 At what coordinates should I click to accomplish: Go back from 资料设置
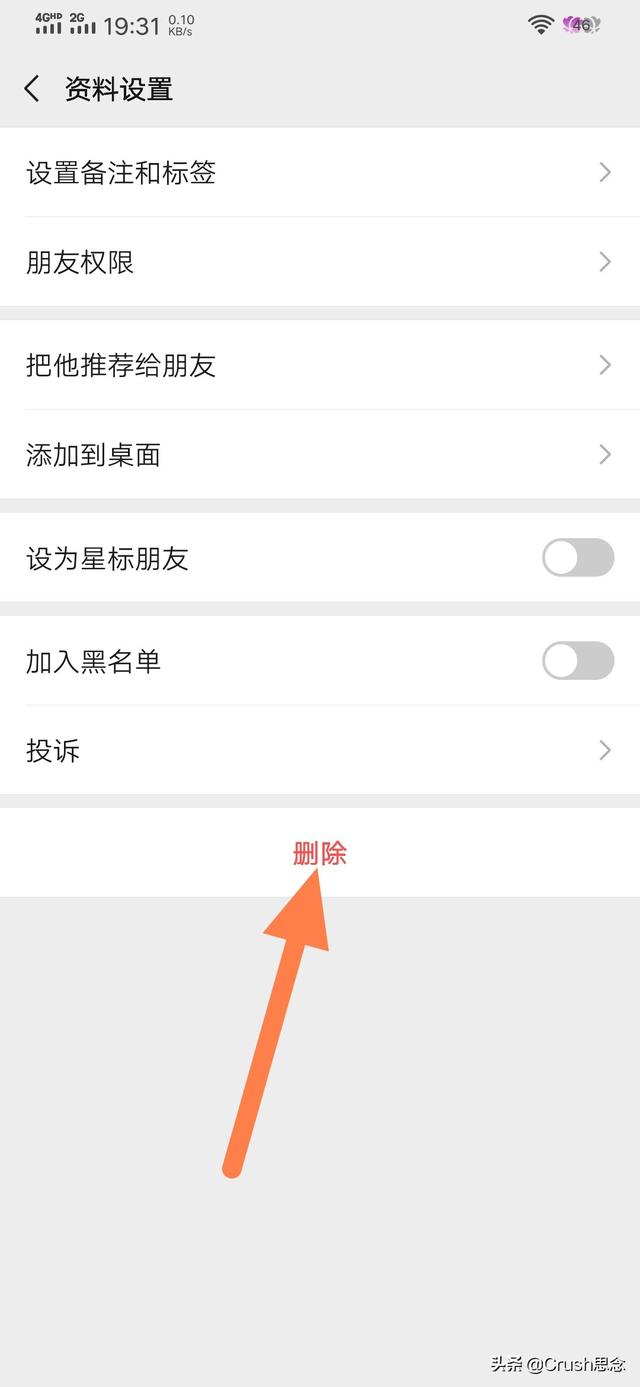[32, 89]
